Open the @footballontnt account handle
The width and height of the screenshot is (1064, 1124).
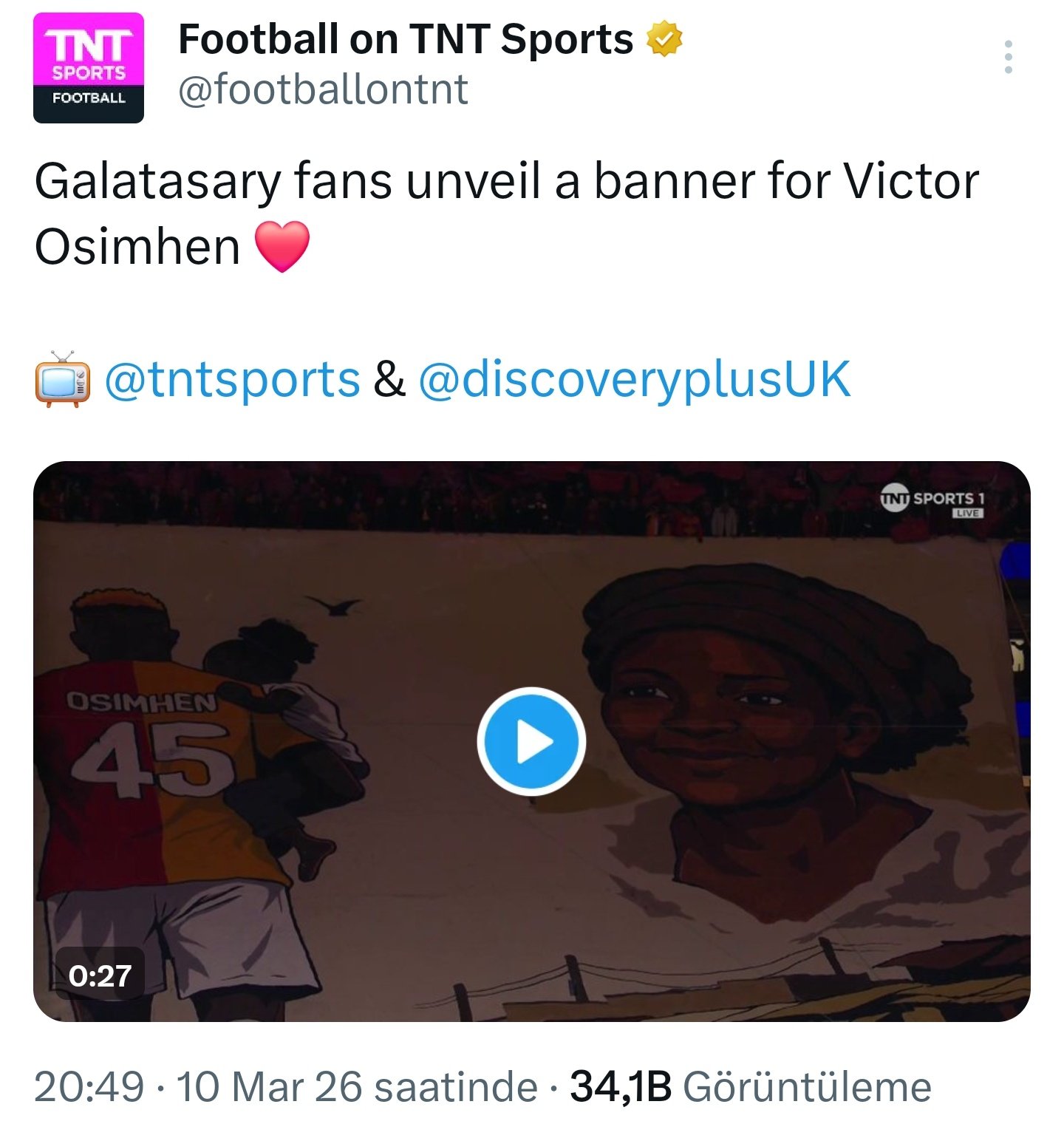point(323,90)
